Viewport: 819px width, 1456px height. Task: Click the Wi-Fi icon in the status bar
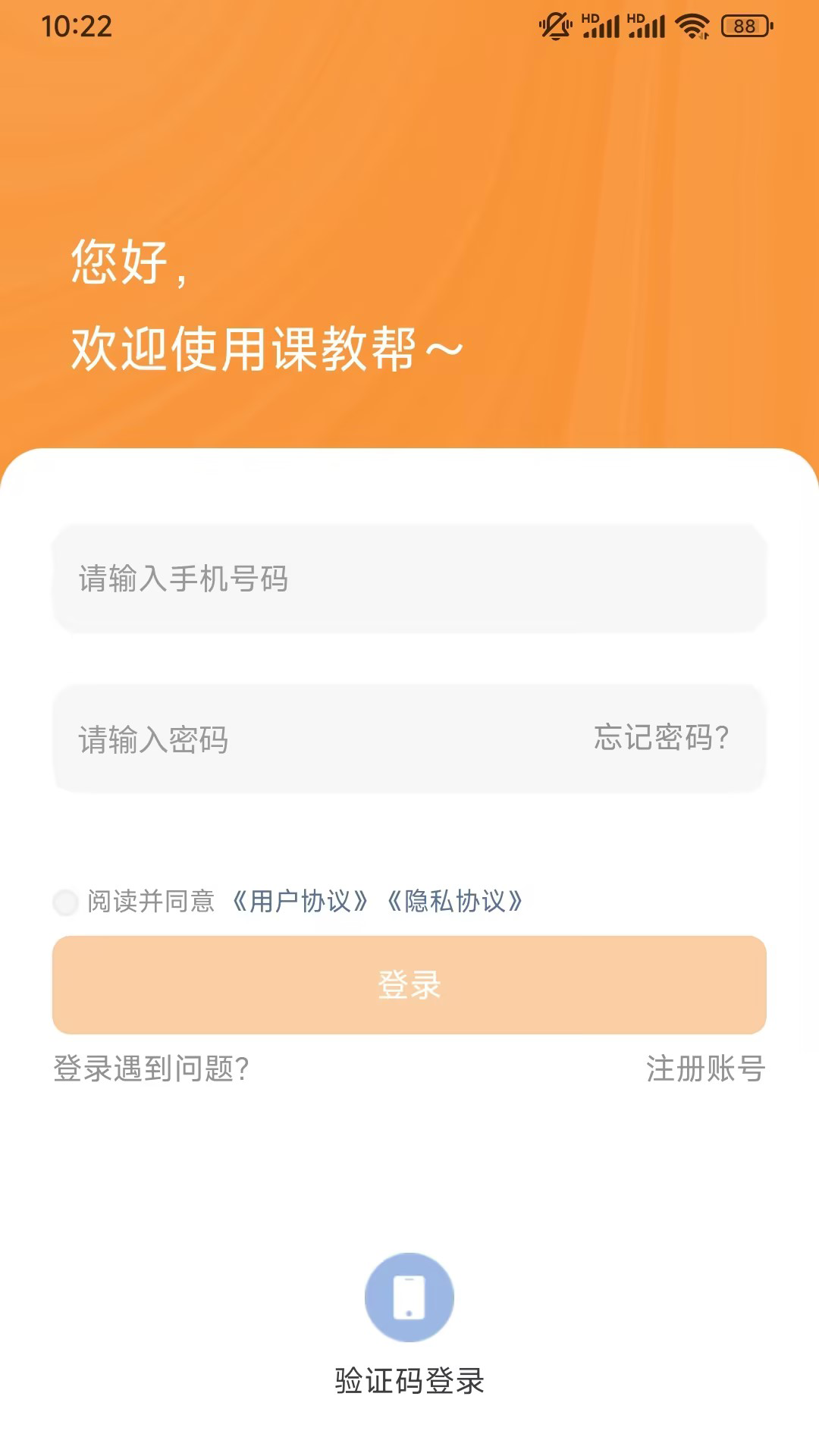click(x=692, y=24)
